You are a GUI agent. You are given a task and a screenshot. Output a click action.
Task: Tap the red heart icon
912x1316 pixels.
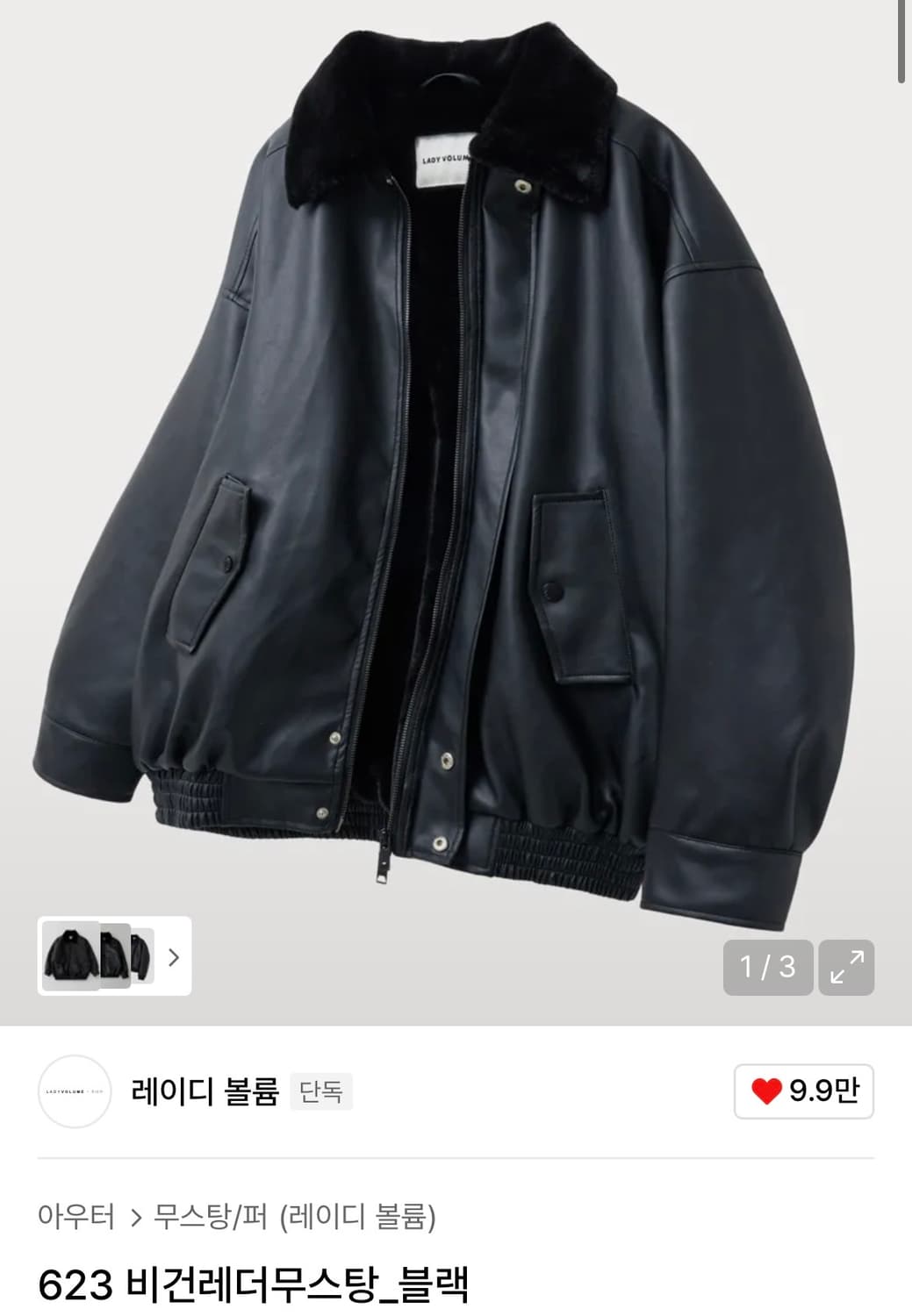pos(768,1092)
